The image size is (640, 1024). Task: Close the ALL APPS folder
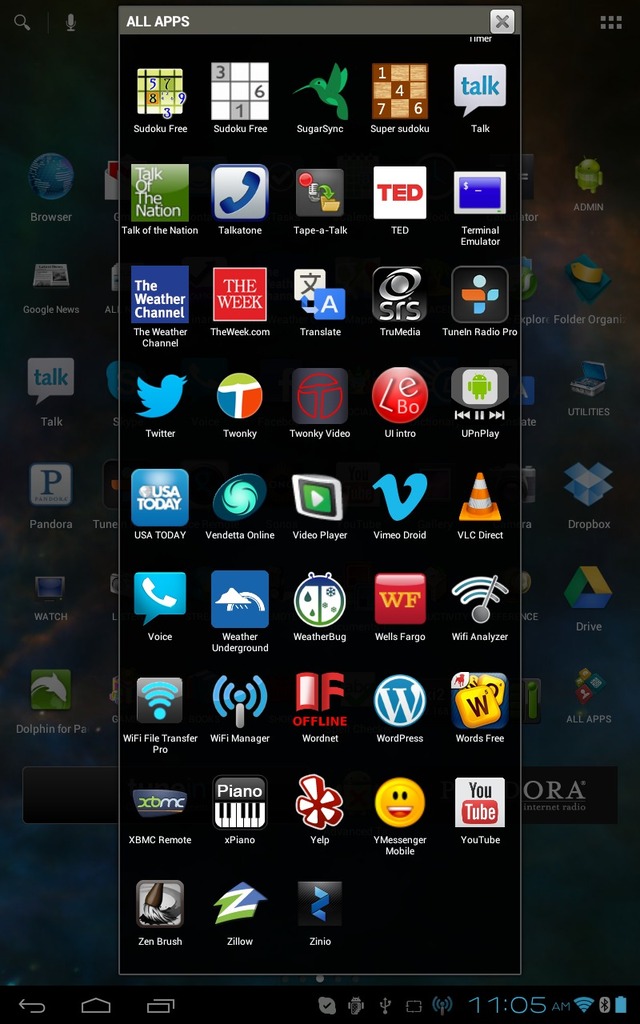[x=502, y=22]
